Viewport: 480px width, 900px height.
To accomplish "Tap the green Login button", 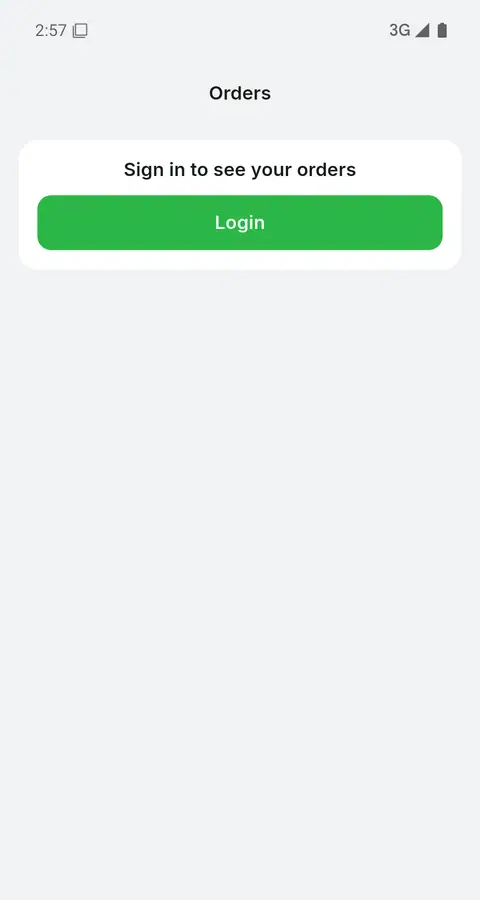I will click(x=240, y=223).
